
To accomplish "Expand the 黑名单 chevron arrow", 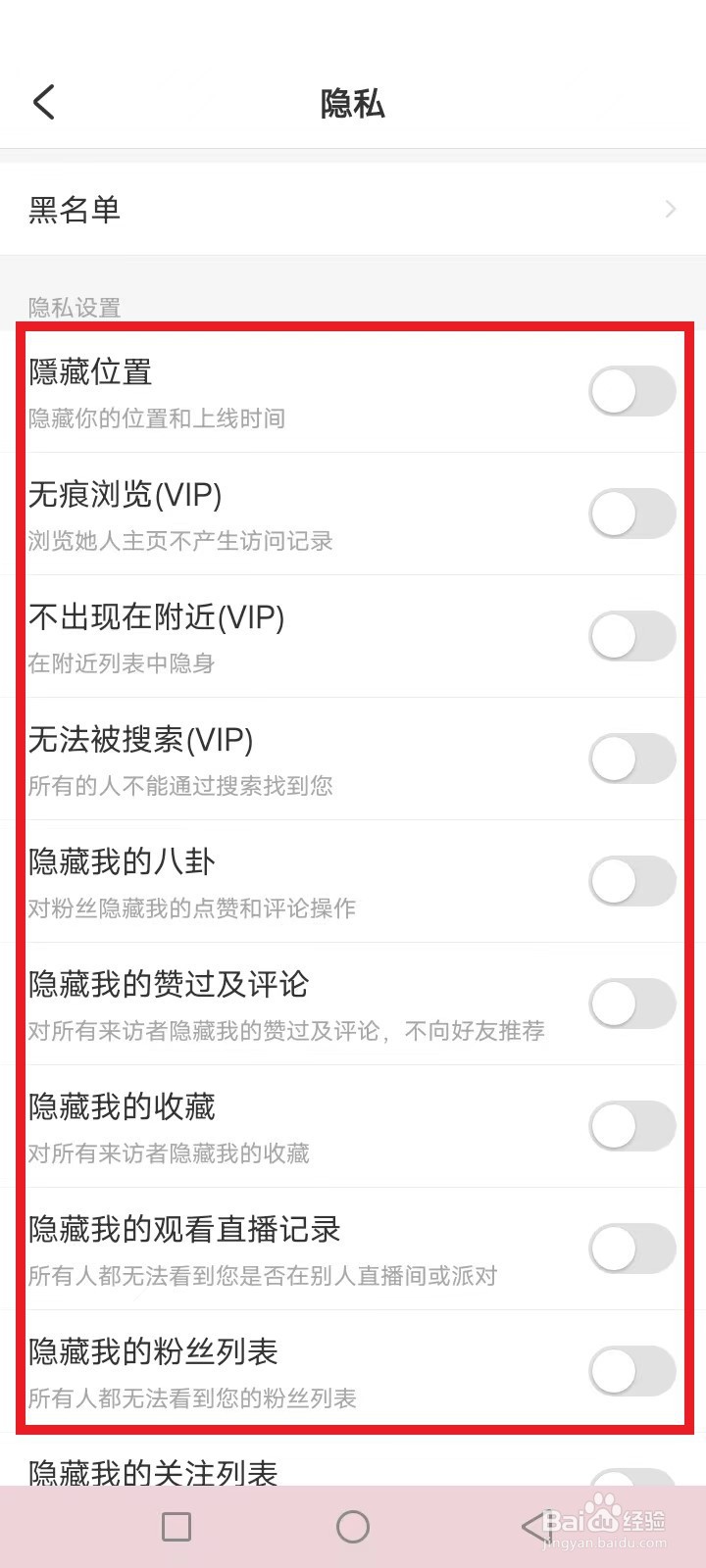I will (670, 209).
